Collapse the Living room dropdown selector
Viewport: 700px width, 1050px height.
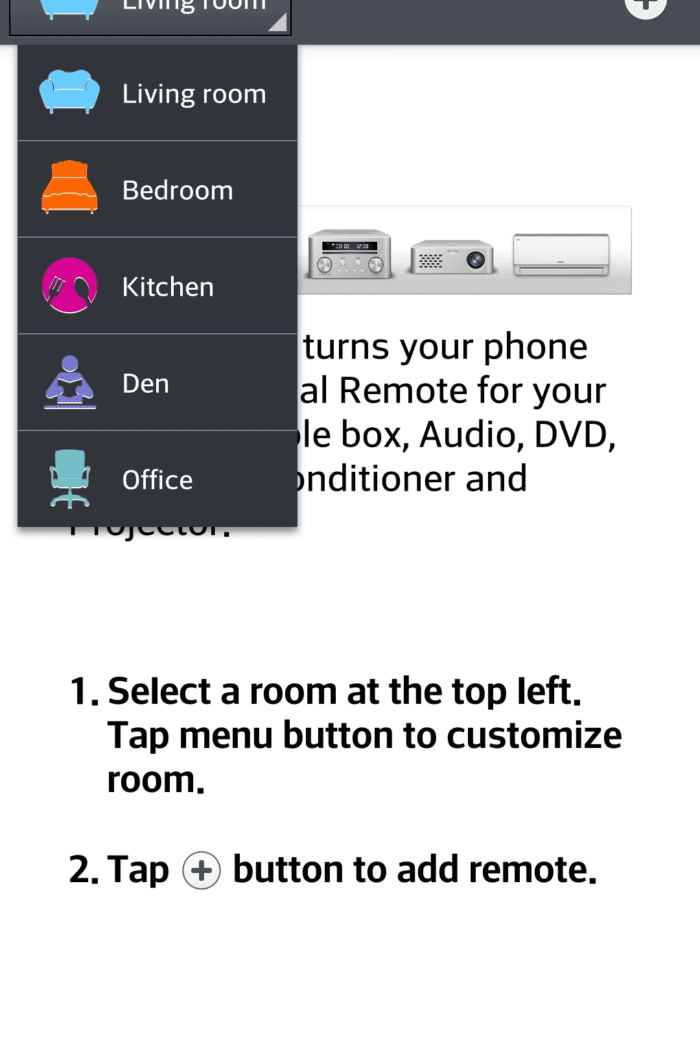tap(150, 12)
